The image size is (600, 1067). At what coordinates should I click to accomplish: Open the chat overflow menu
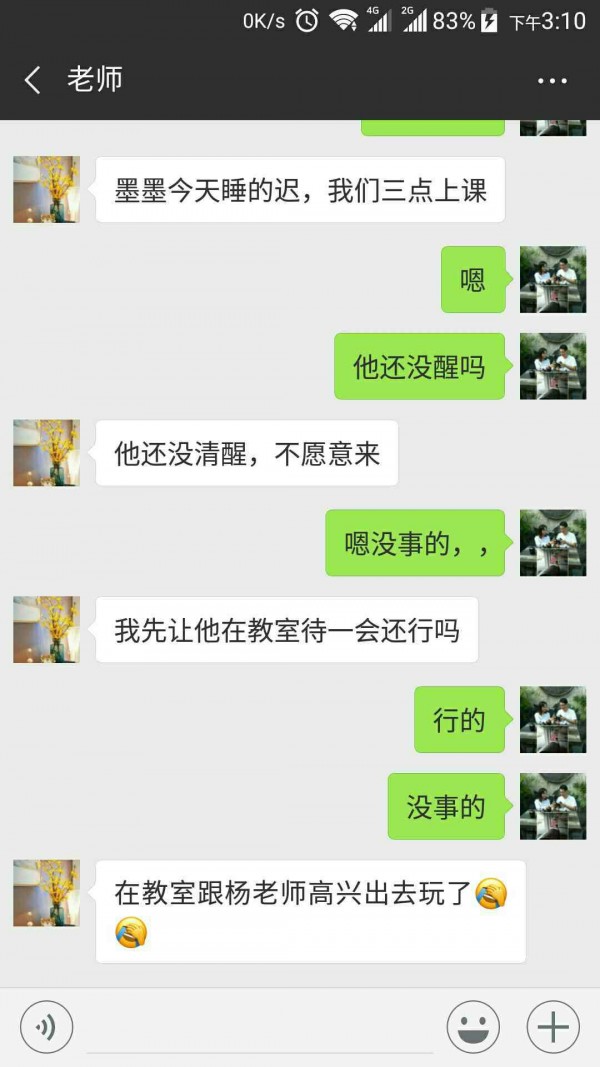(552, 81)
